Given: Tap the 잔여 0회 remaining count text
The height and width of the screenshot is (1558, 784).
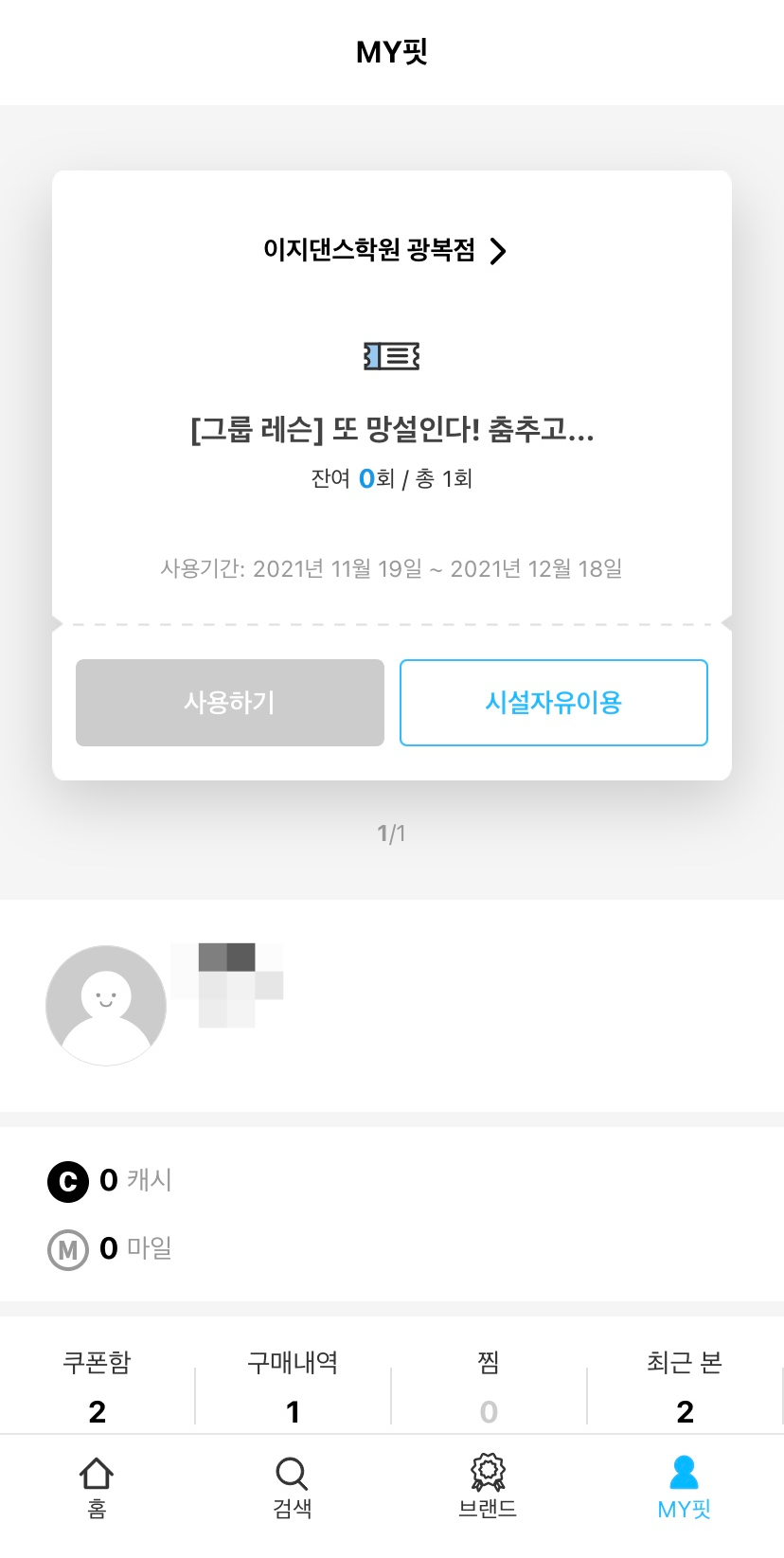Looking at the screenshot, I should (x=391, y=479).
